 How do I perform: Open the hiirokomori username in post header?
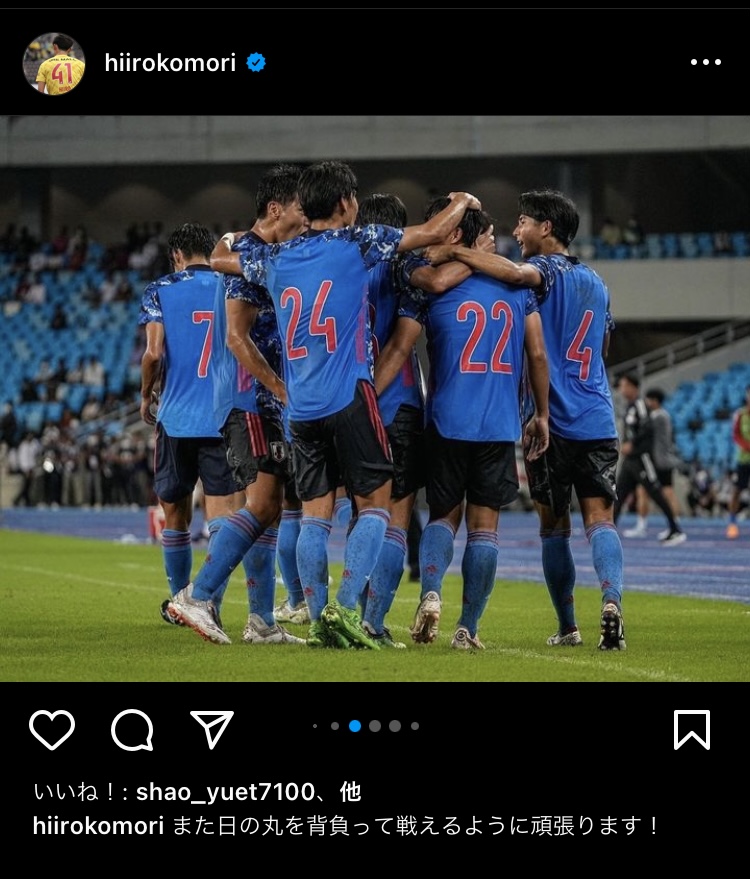(170, 63)
